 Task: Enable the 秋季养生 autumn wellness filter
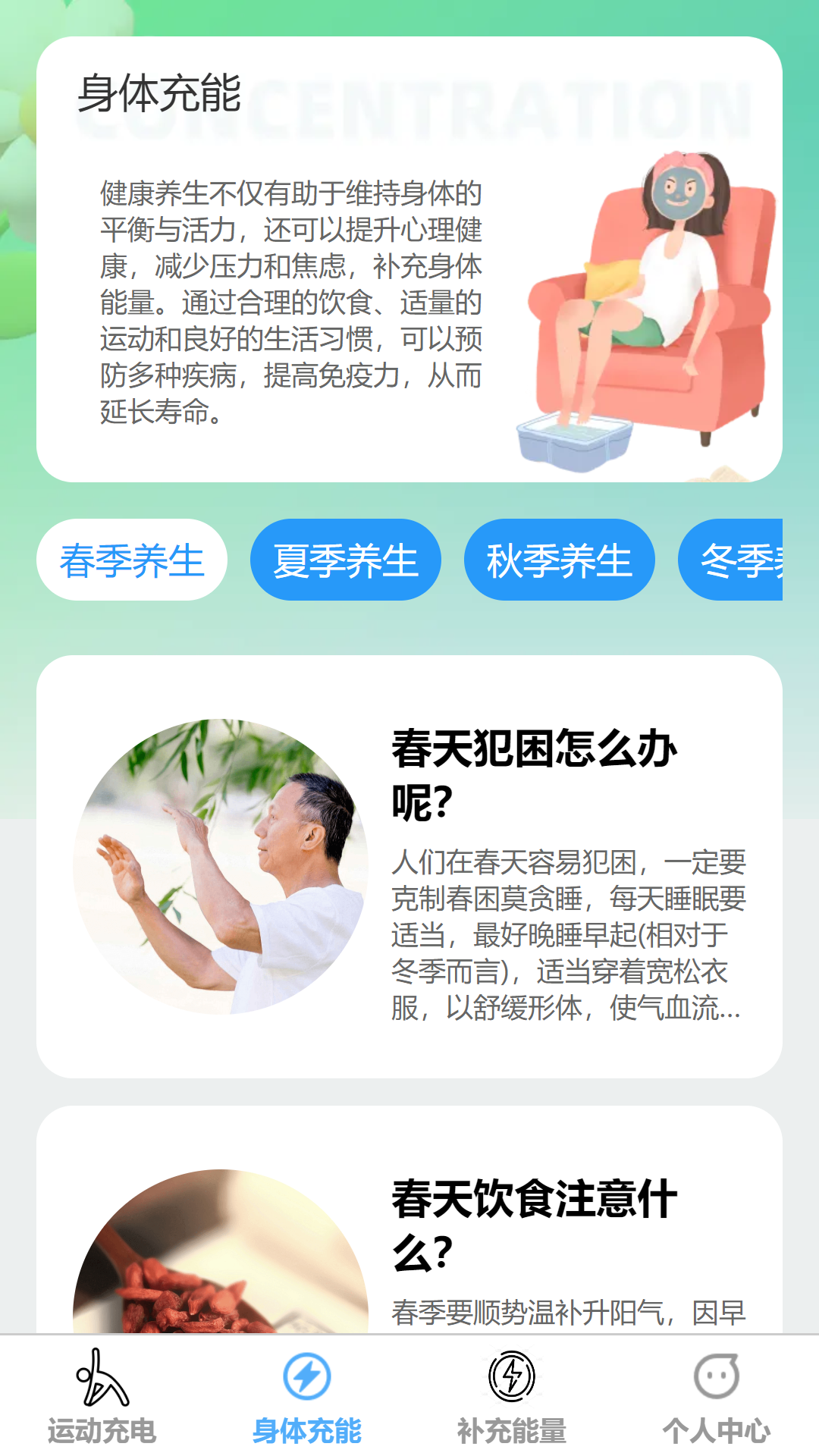(558, 560)
